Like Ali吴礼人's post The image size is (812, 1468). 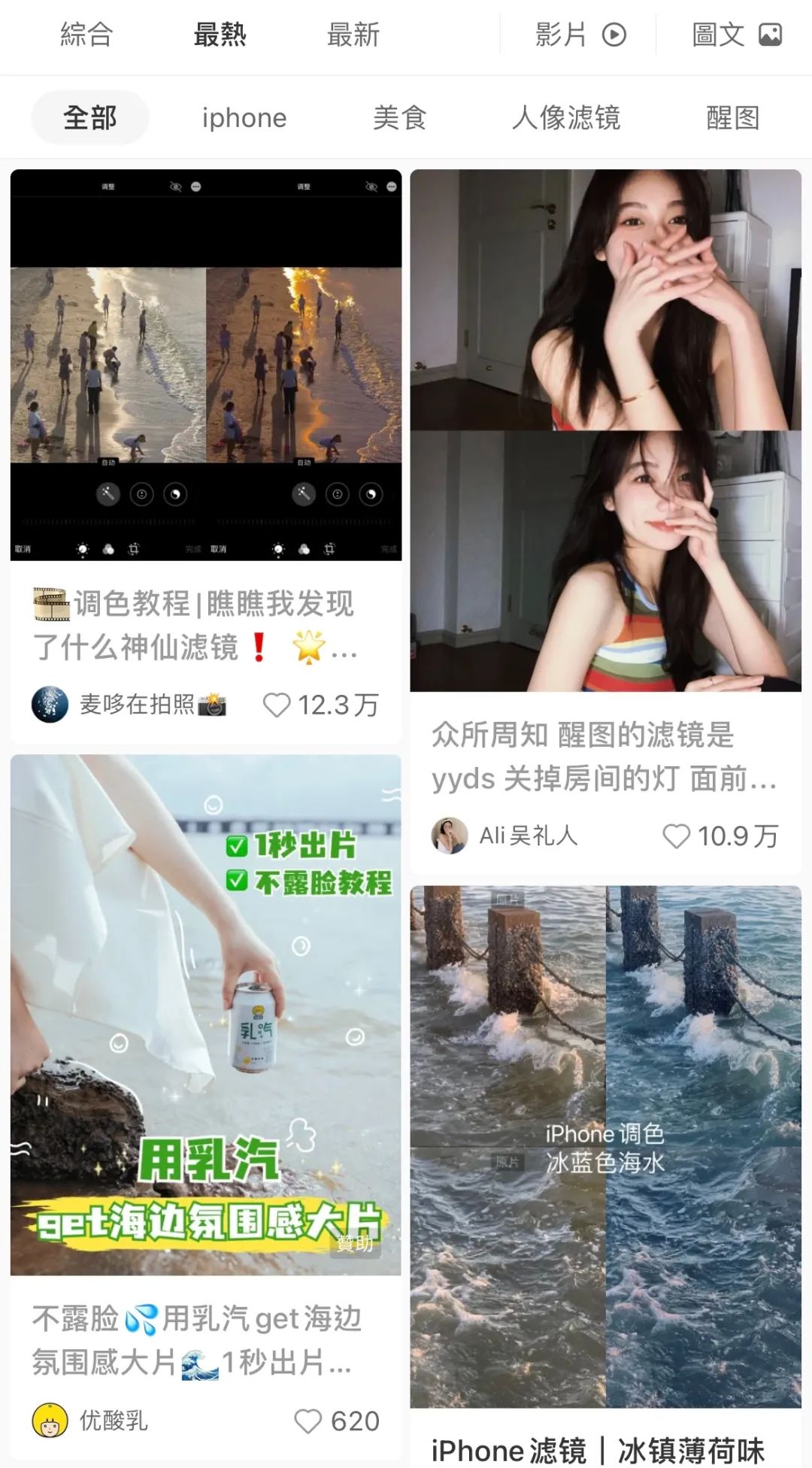[676, 836]
